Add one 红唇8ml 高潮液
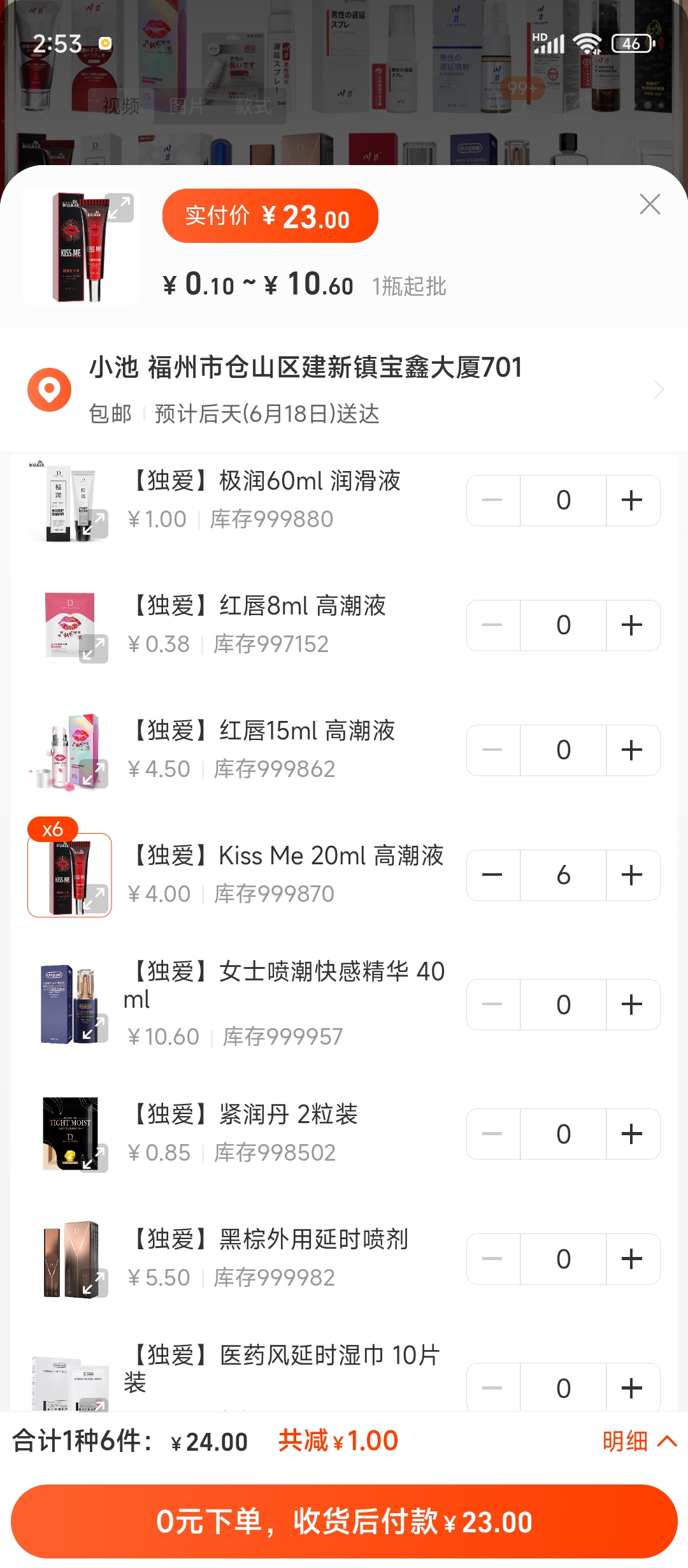688x1568 pixels. 633,625
